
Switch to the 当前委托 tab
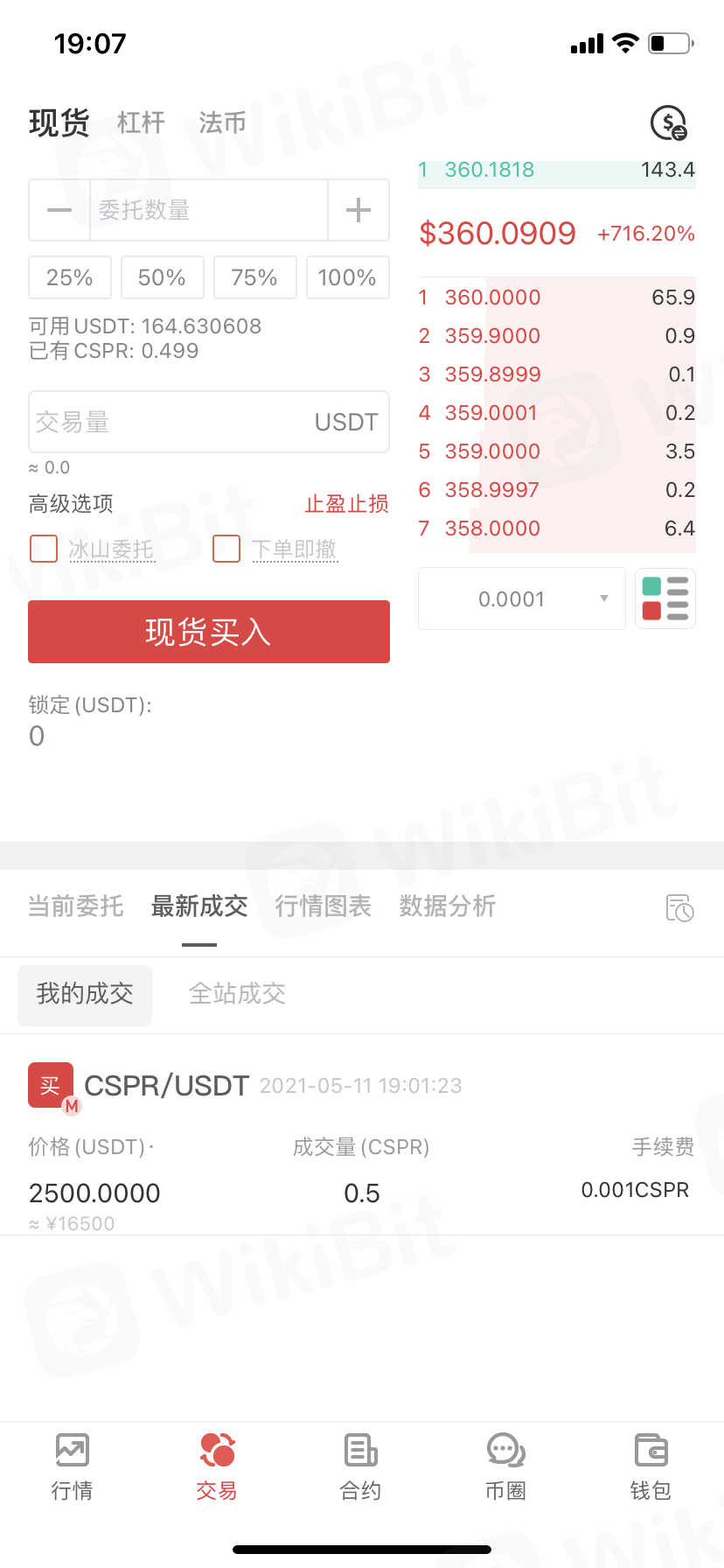coord(75,906)
